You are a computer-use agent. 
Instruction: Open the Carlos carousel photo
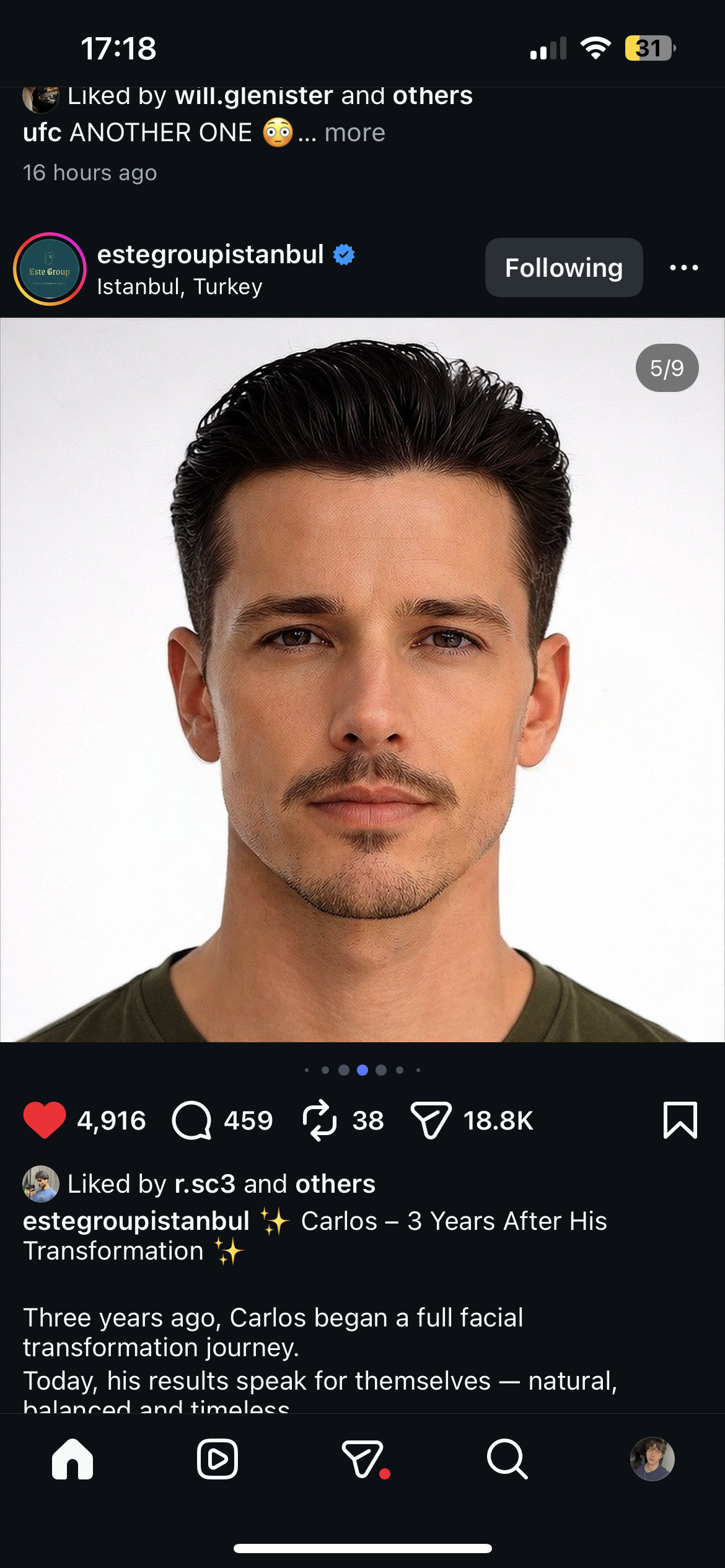pyautogui.click(x=362, y=680)
